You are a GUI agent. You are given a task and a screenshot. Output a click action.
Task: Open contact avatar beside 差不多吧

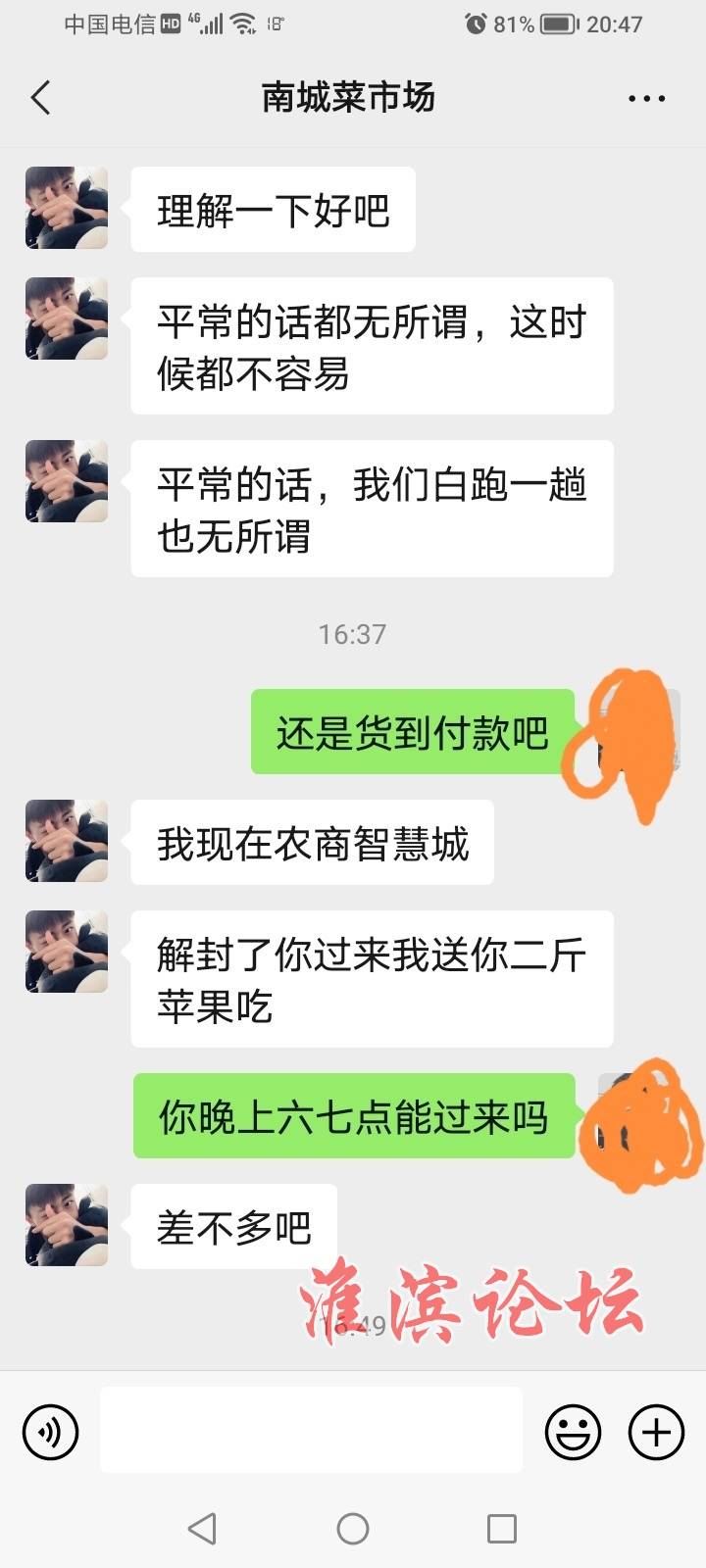67,1225
